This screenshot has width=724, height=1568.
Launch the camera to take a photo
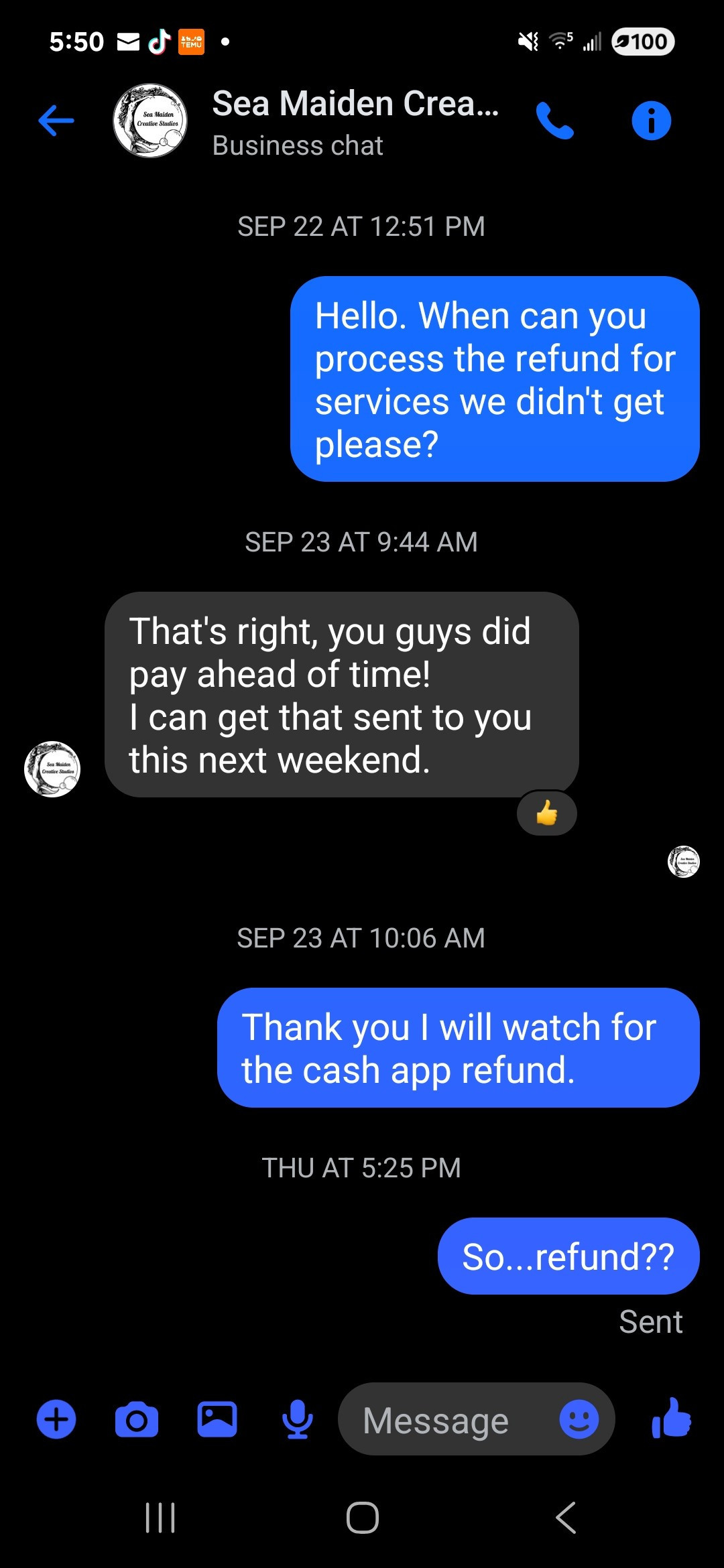[137, 1419]
